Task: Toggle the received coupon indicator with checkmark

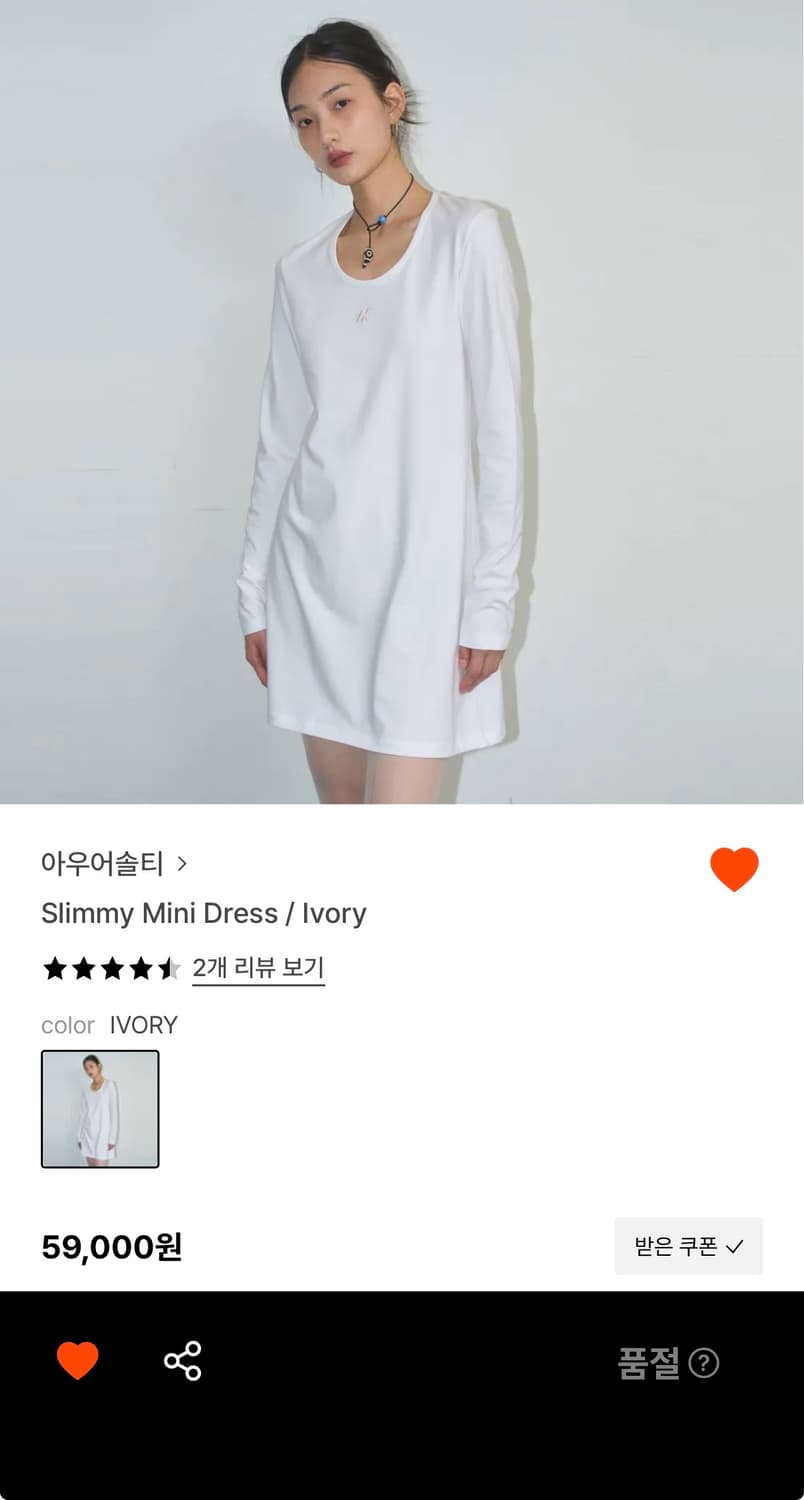Action: [x=688, y=1247]
